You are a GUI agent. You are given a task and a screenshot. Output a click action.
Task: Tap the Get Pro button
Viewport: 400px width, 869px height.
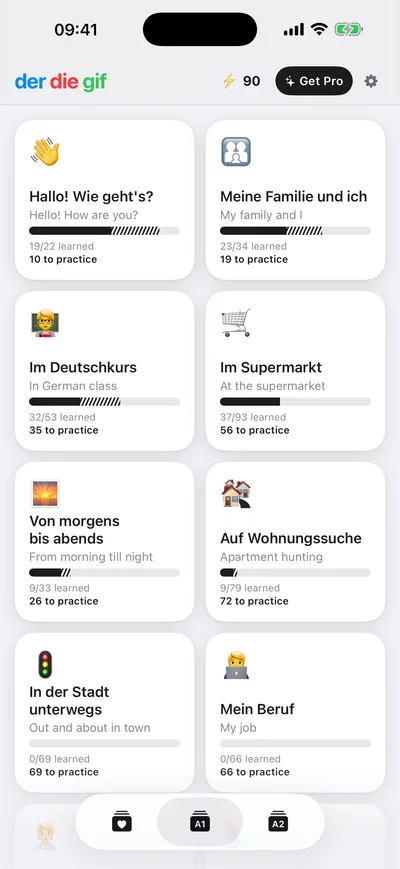[314, 81]
